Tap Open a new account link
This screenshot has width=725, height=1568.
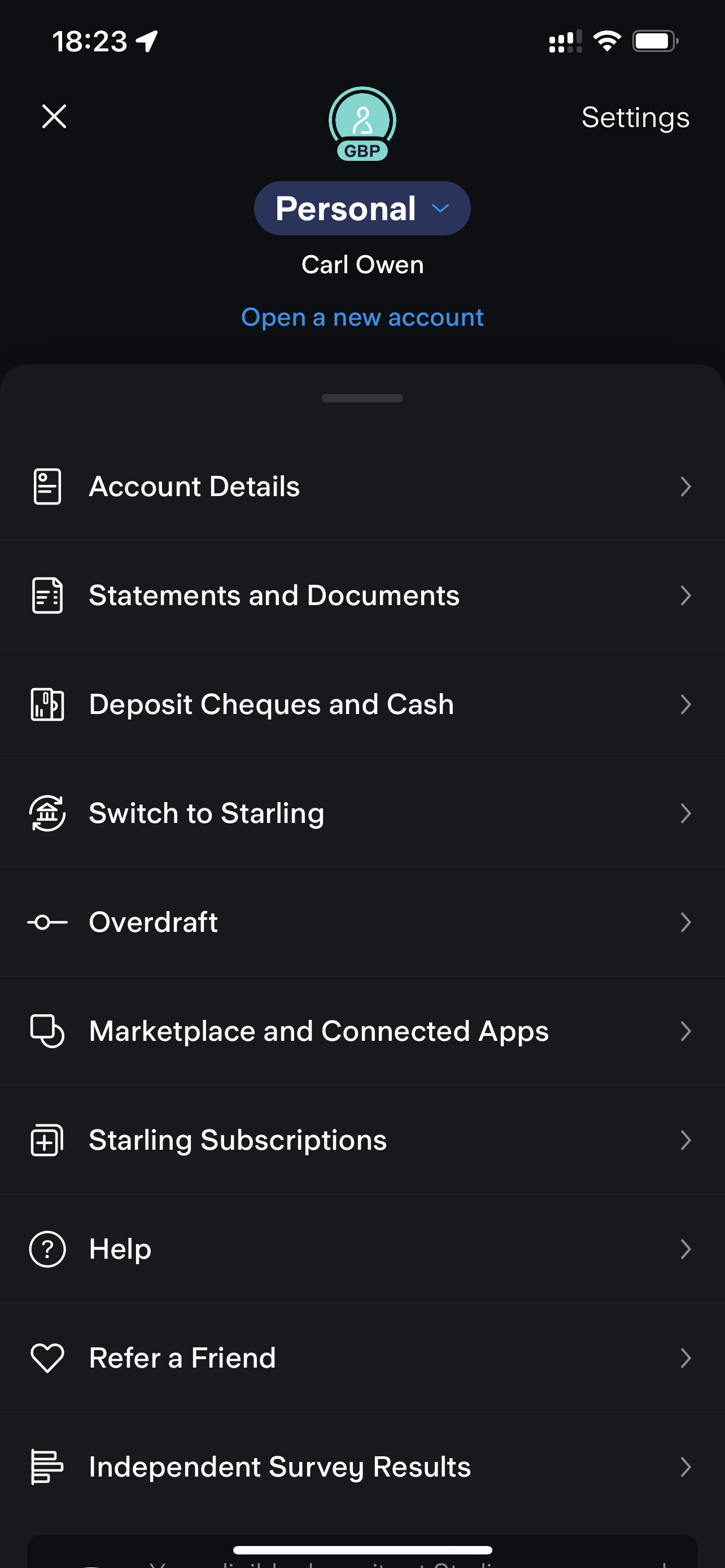(362, 317)
